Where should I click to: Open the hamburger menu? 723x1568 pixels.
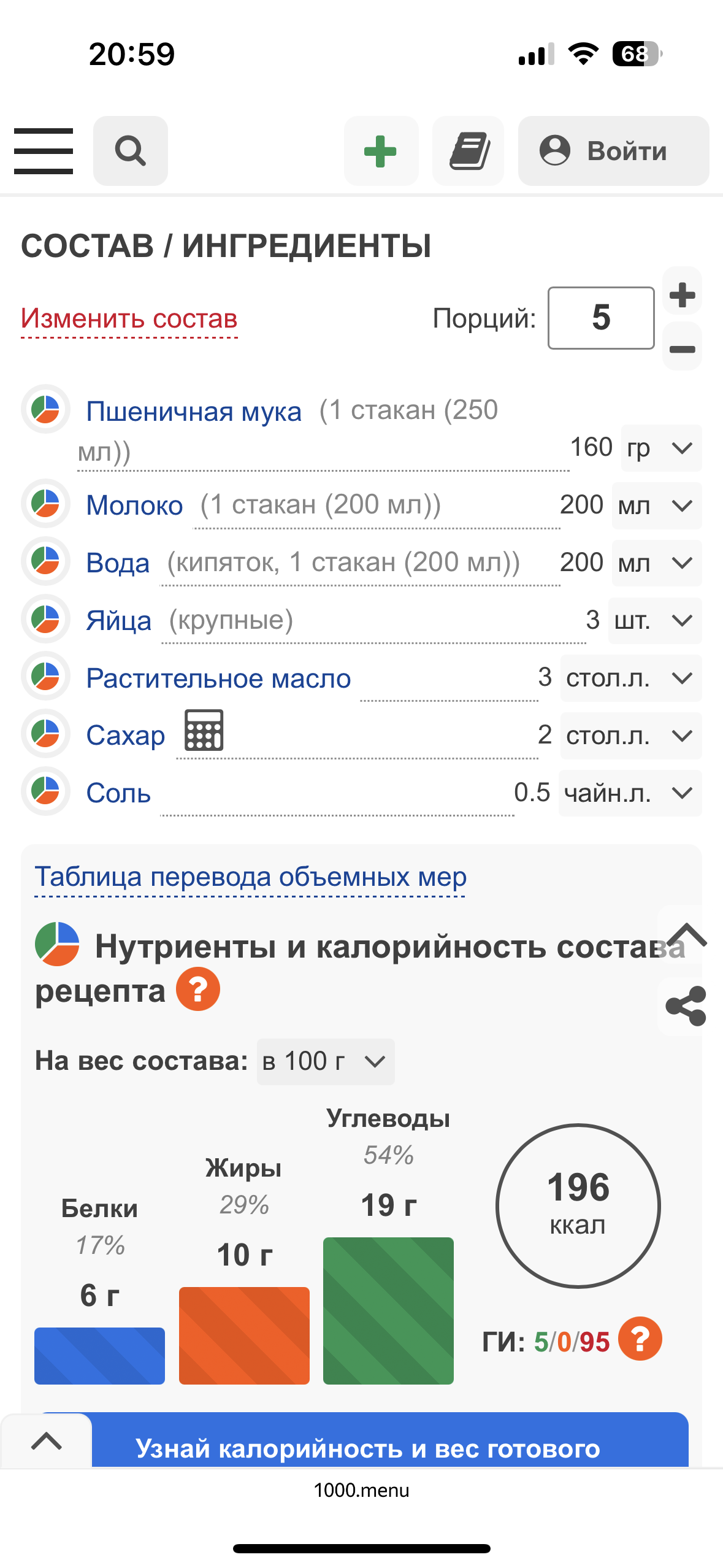[x=44, y=151]
